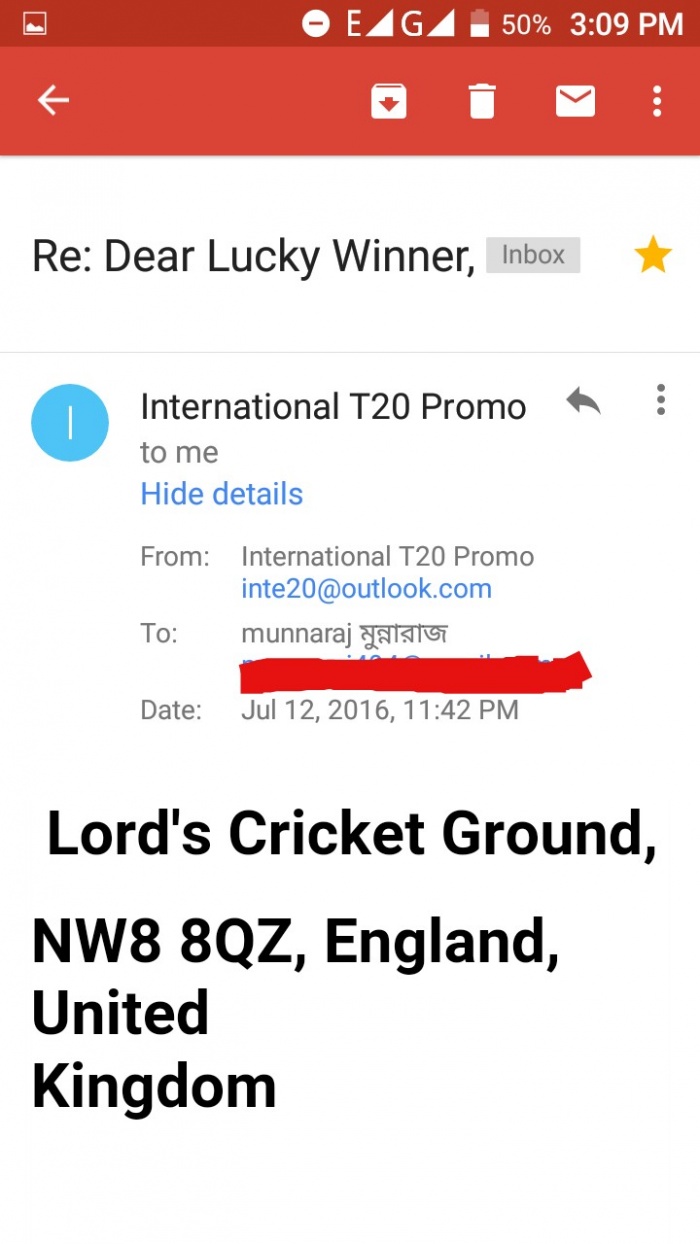This screenshot has width=700, height=1244.
Task: Tap Hide details link
Action: [221, 494]
